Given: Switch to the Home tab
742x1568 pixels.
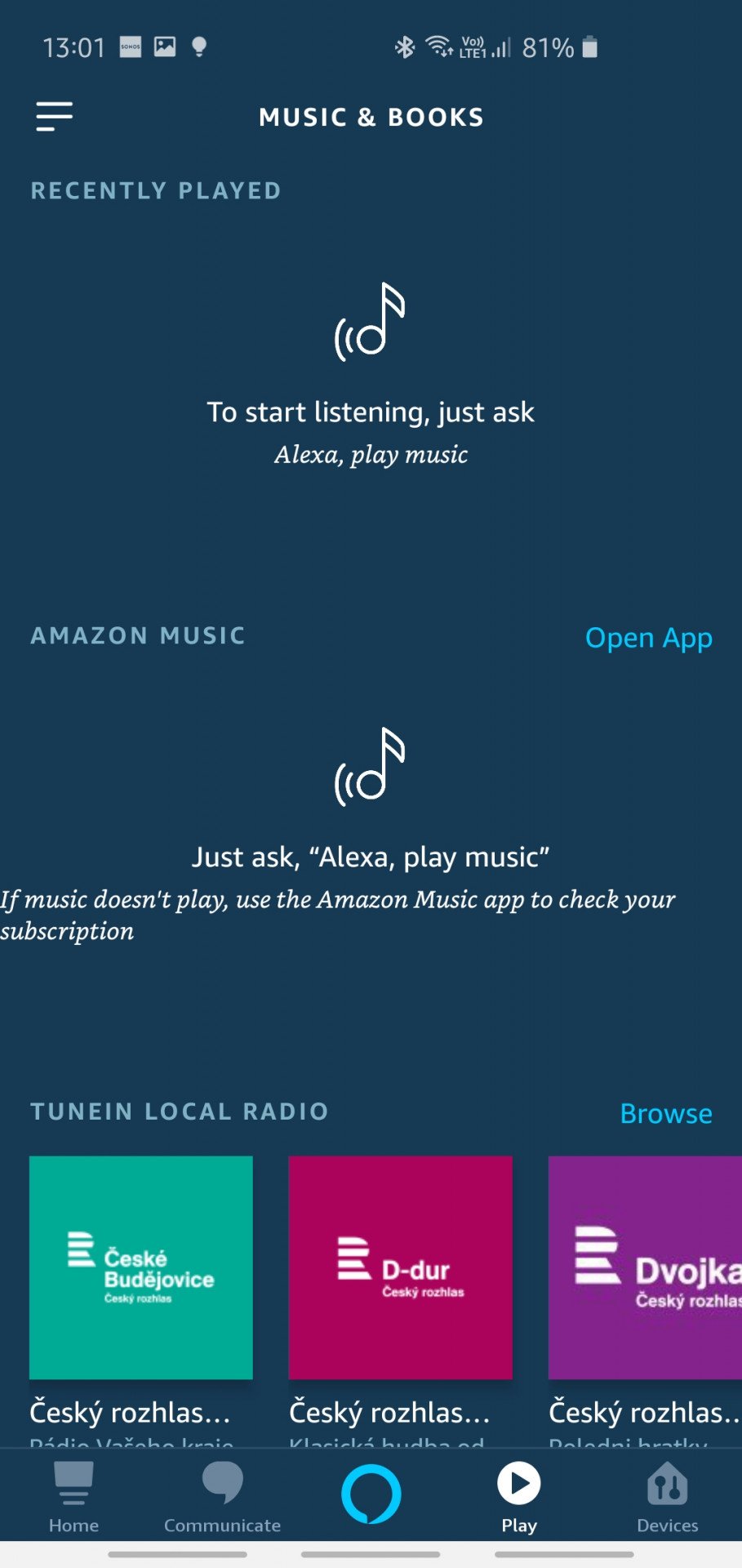Looking at the screenshot, I should click(73, 1497).
